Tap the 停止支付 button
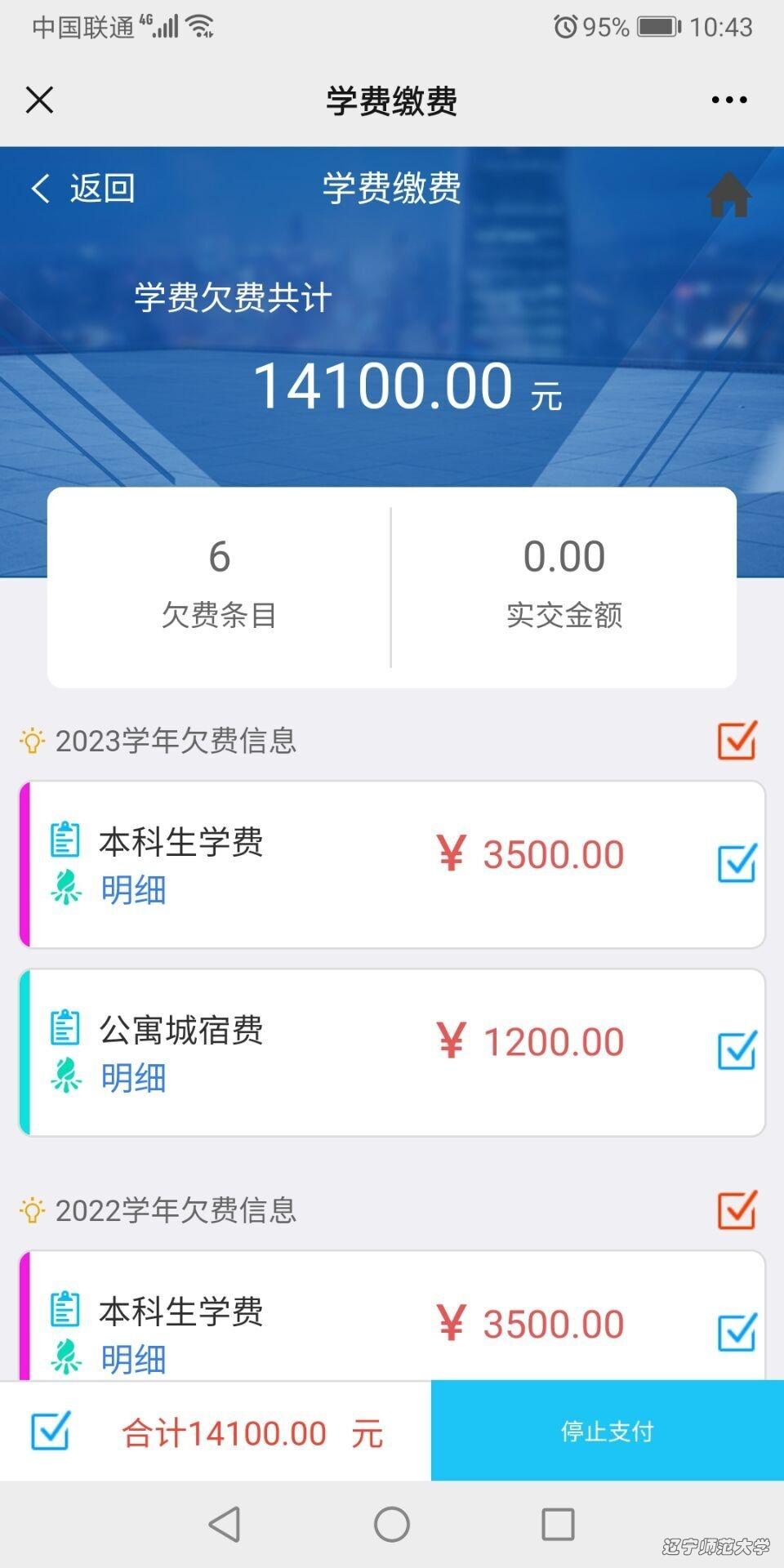Image resolution: width=784 pixels, height=1568 pixels. (x=607, y=1431)
